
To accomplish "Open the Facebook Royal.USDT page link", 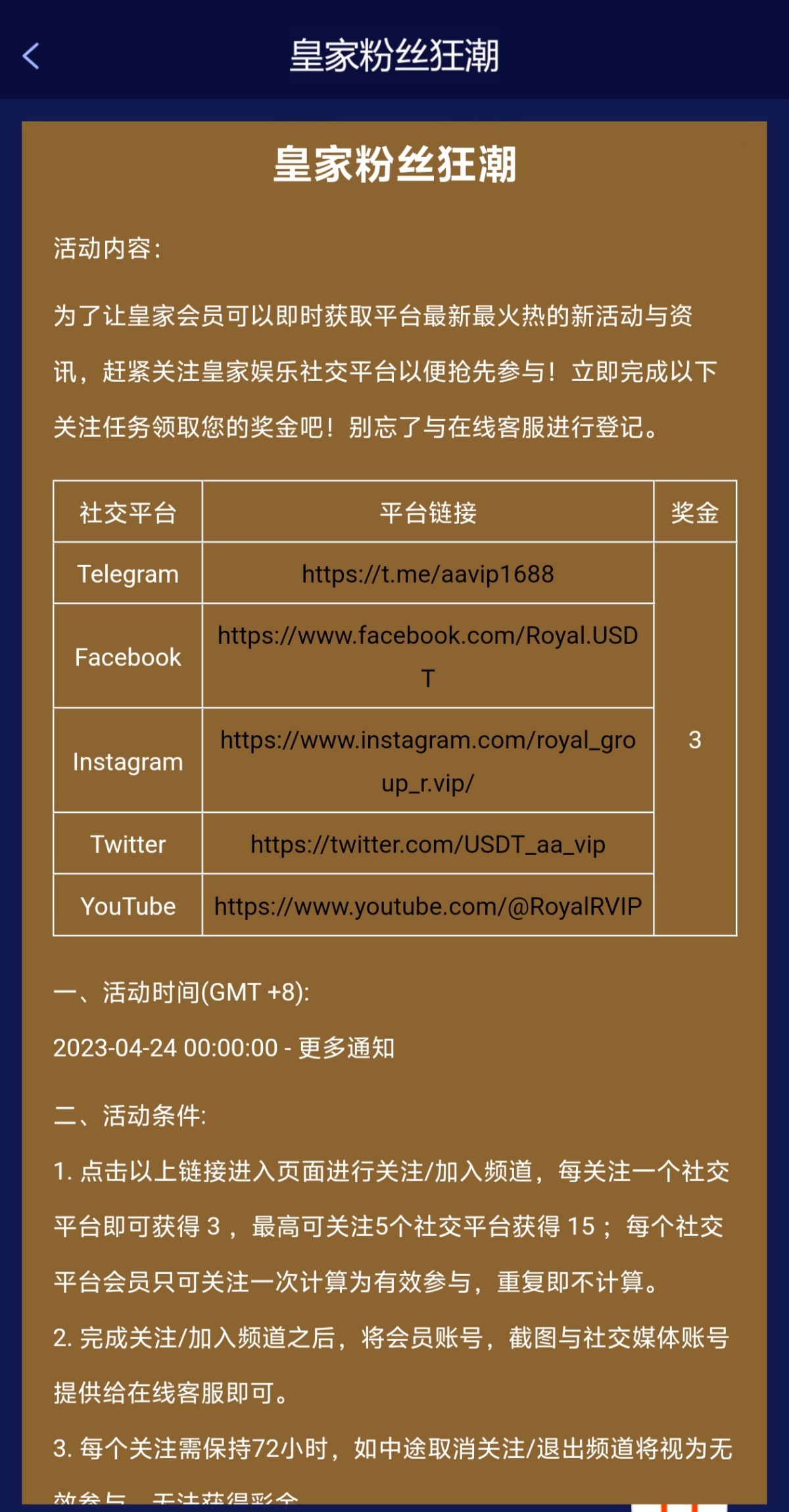I will tap(427, 636).
